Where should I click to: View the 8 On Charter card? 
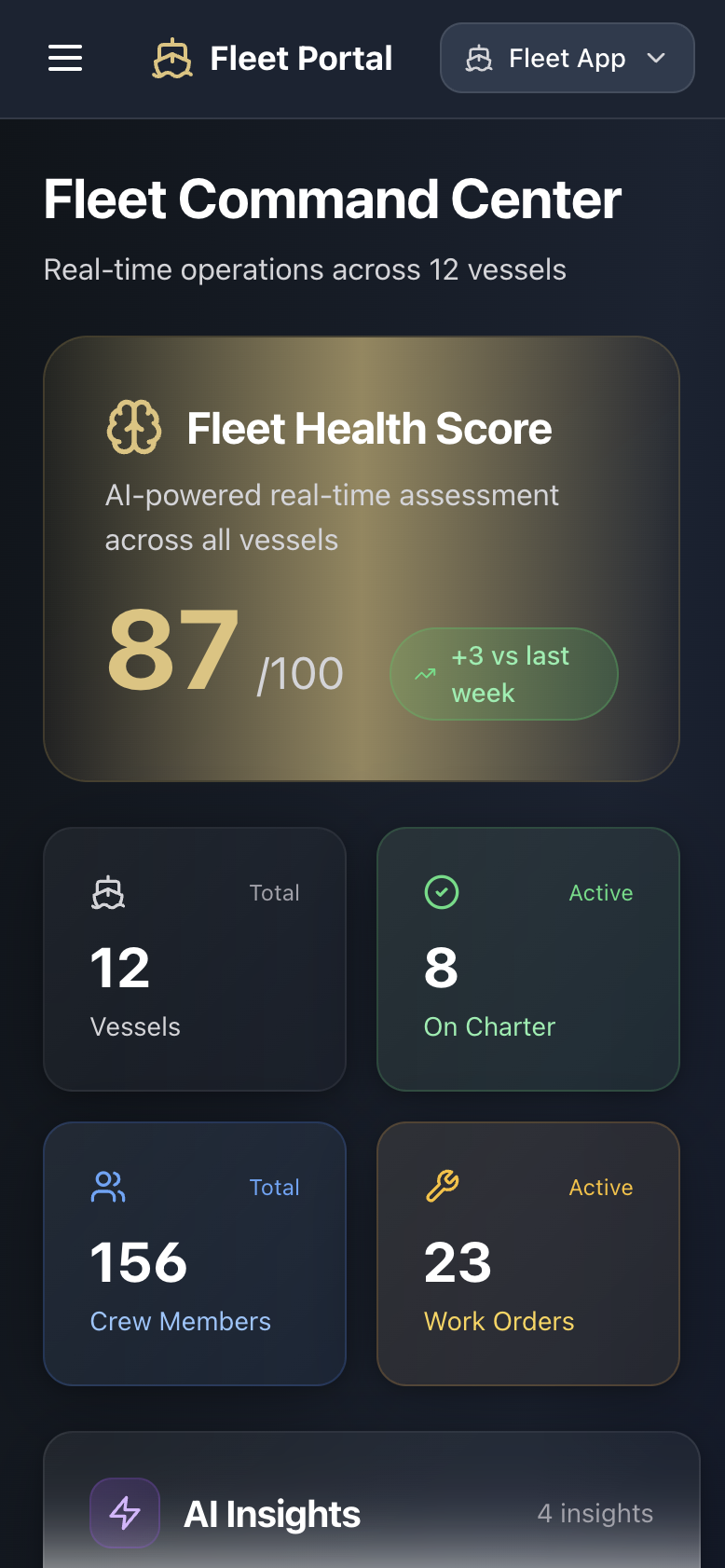527,958
